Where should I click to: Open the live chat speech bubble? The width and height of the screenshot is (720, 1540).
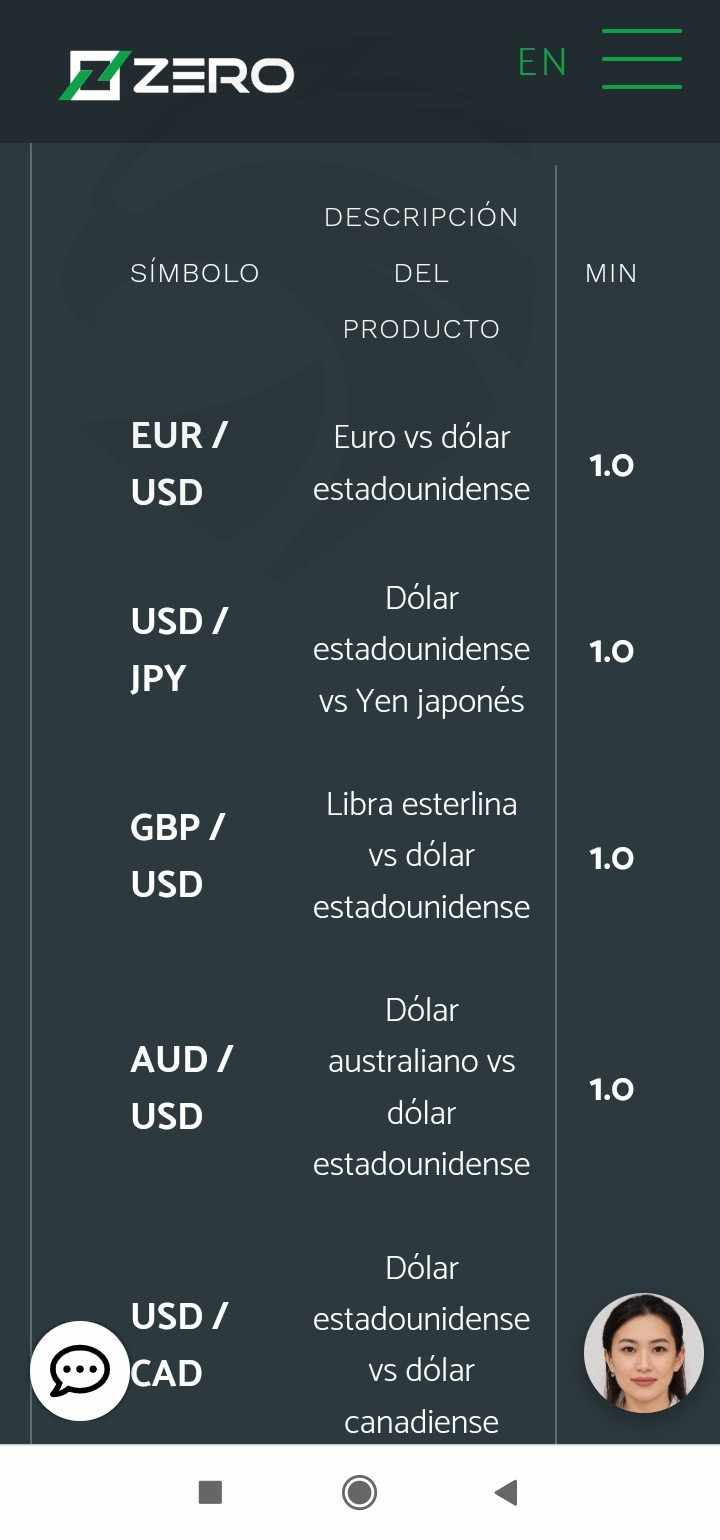click(x=80, y=1371)
